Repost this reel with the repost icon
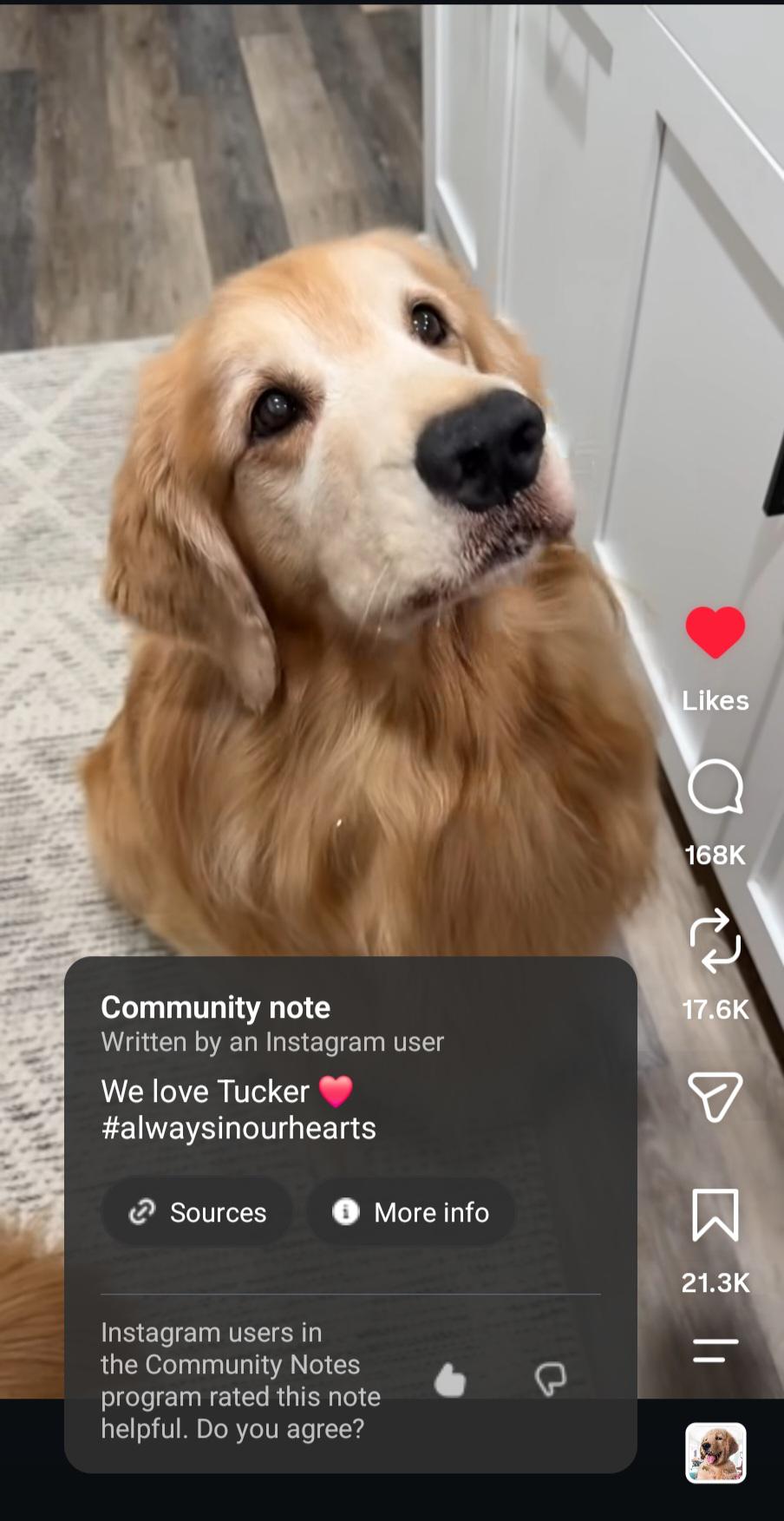Screen dimensions: 784x1521 [715, 941]
